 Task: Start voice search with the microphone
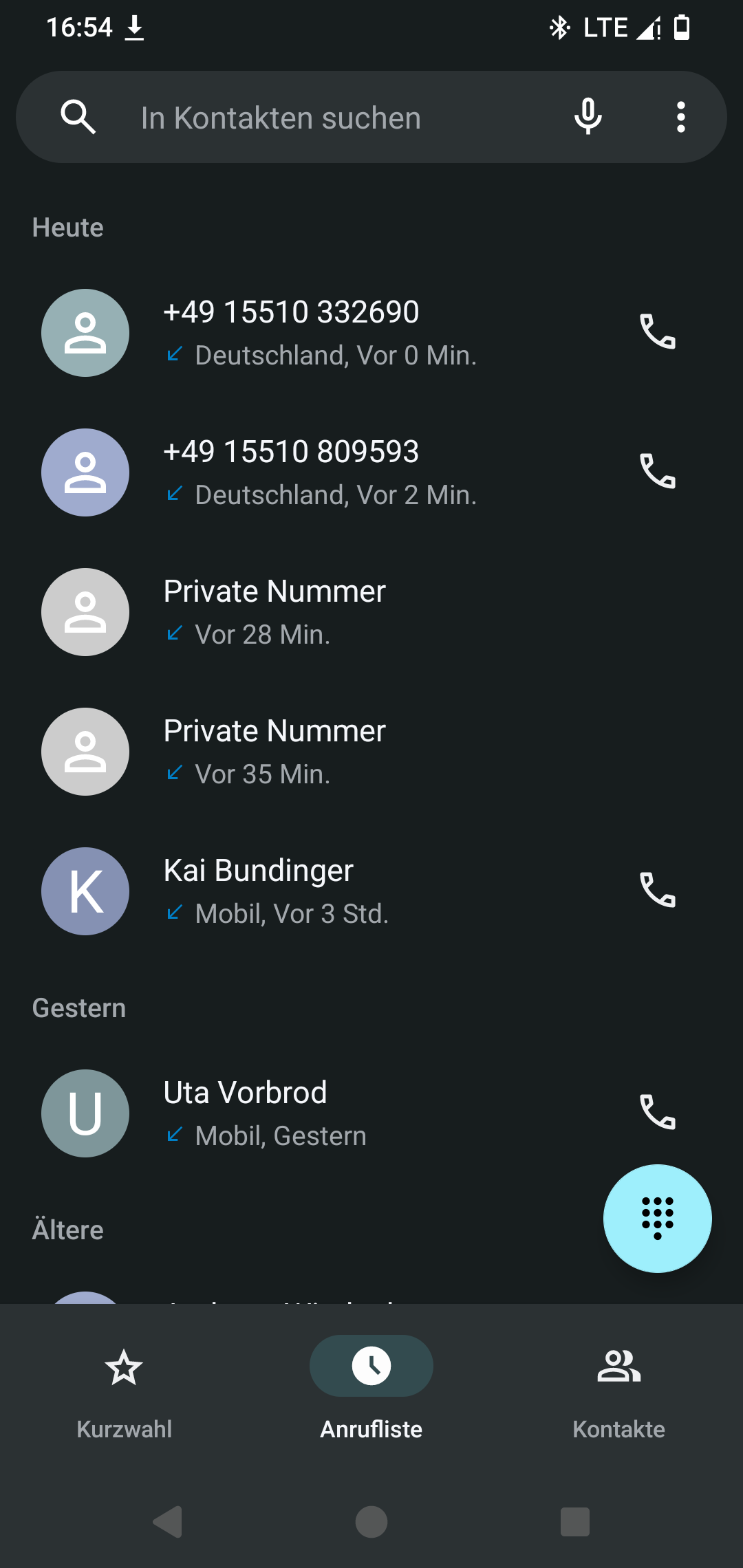[x=588, y=117]
